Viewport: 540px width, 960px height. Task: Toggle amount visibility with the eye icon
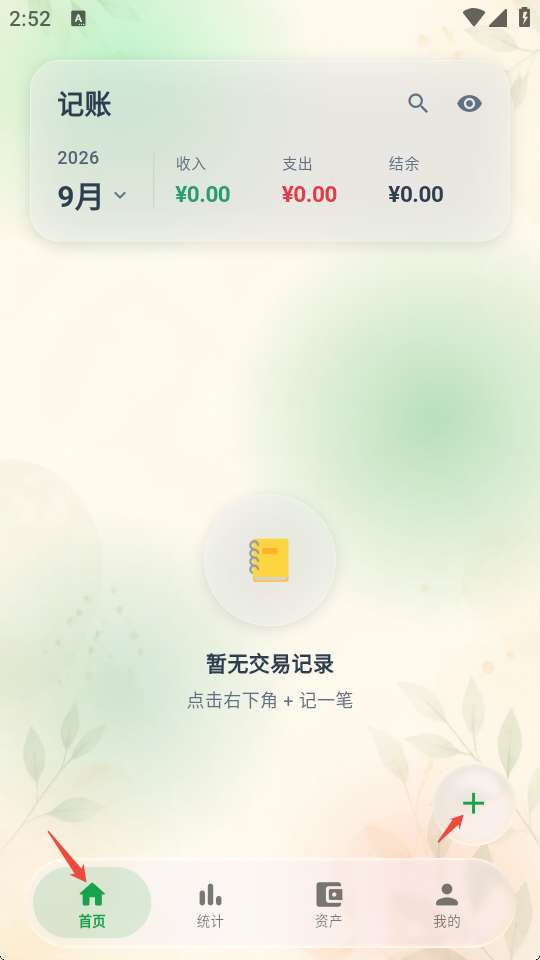[469, 103]
